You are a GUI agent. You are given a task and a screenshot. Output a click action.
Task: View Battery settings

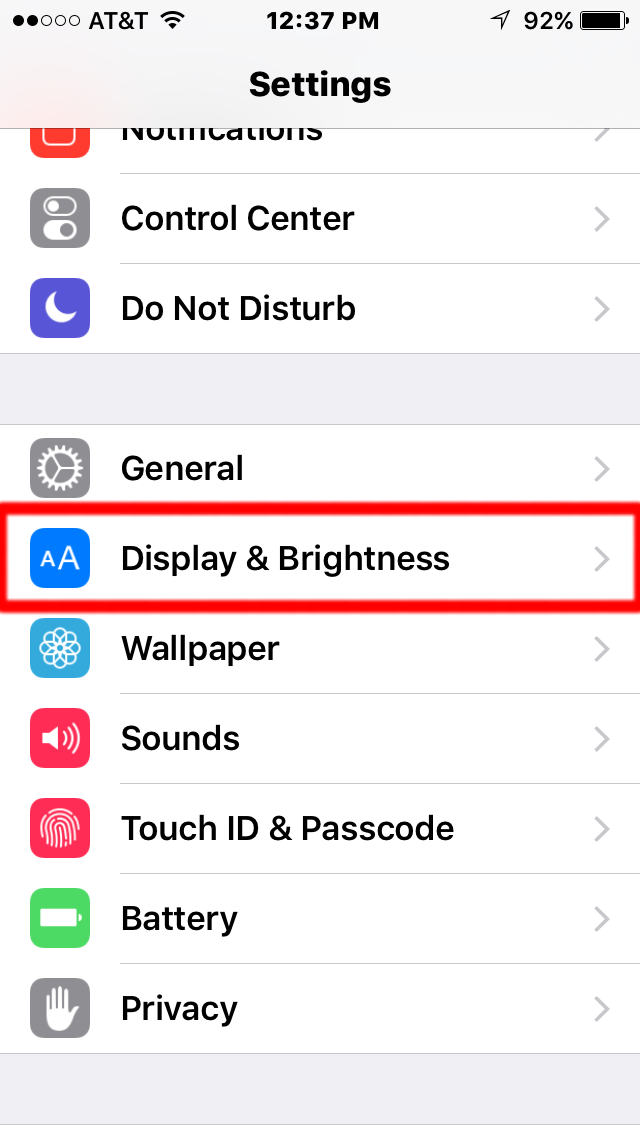coord(320,918)
